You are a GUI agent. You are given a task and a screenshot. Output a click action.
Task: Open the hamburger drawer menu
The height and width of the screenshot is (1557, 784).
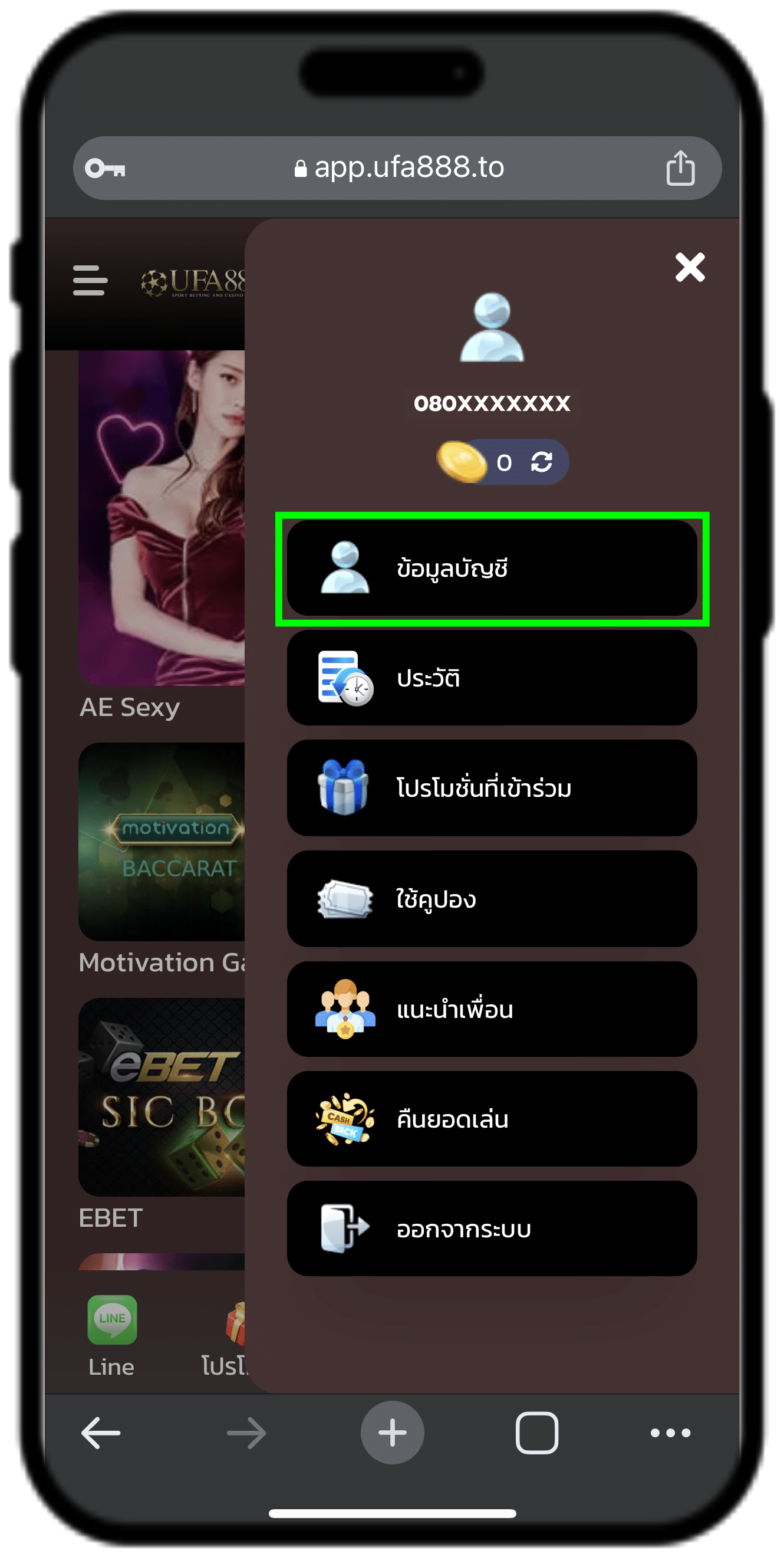[90, 281]
